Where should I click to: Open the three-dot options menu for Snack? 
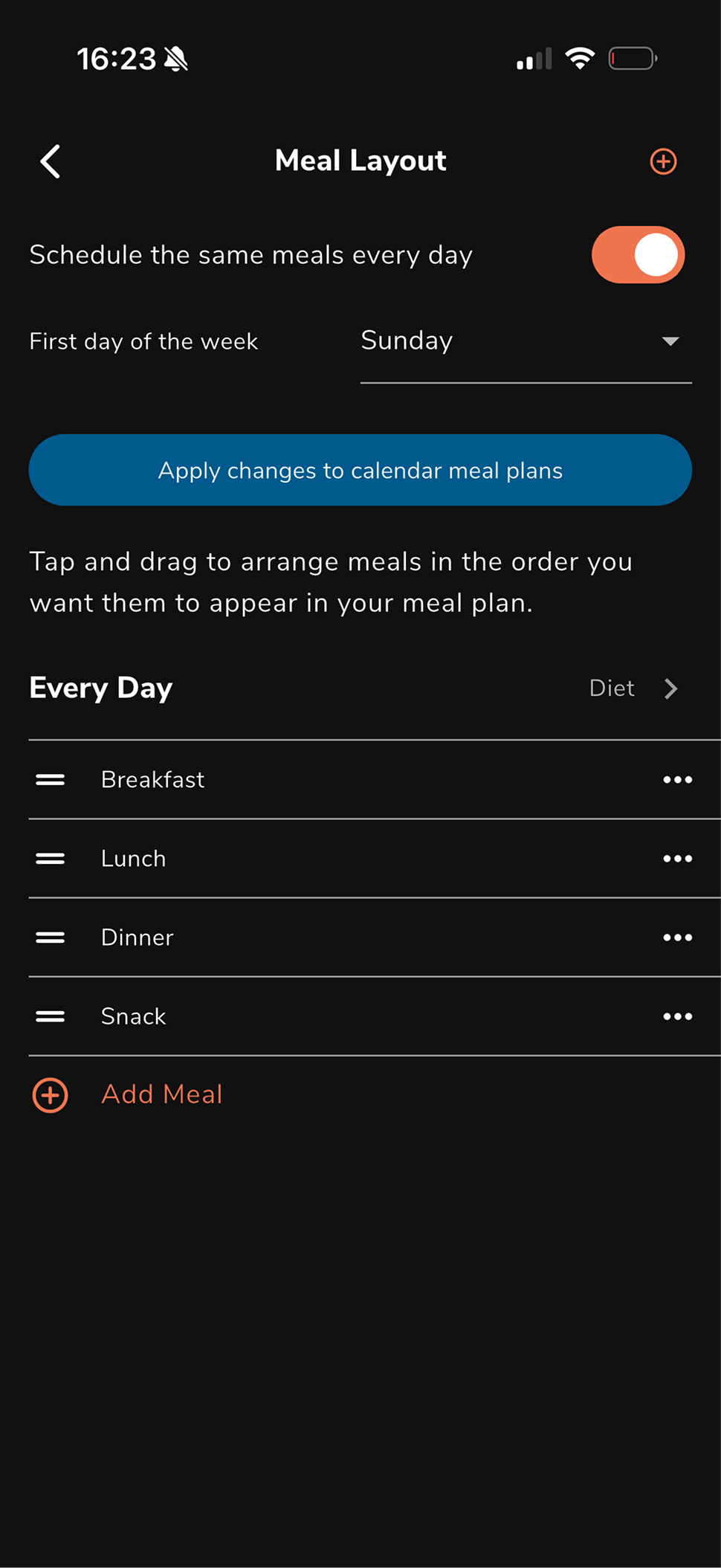[677, 1016]
